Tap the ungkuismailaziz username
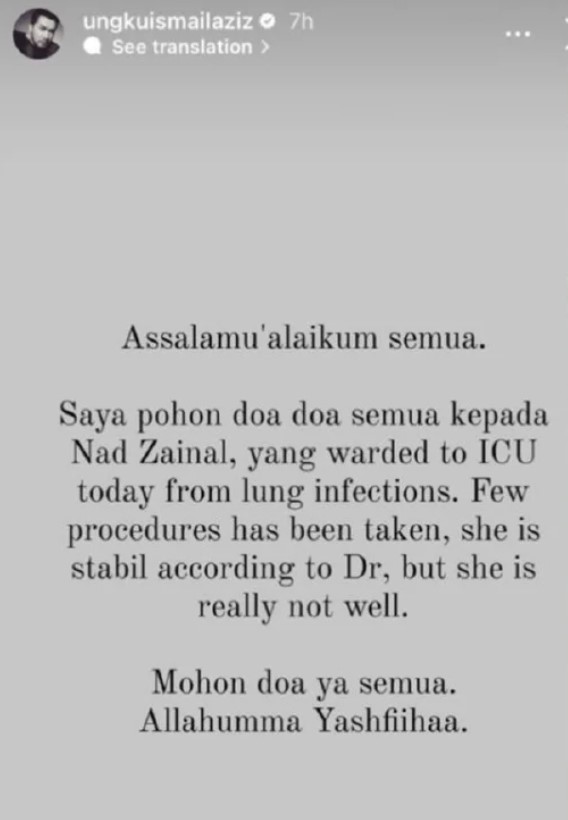Image resolution: width=568 pixels, height=820 pixels. pos(168,21)
